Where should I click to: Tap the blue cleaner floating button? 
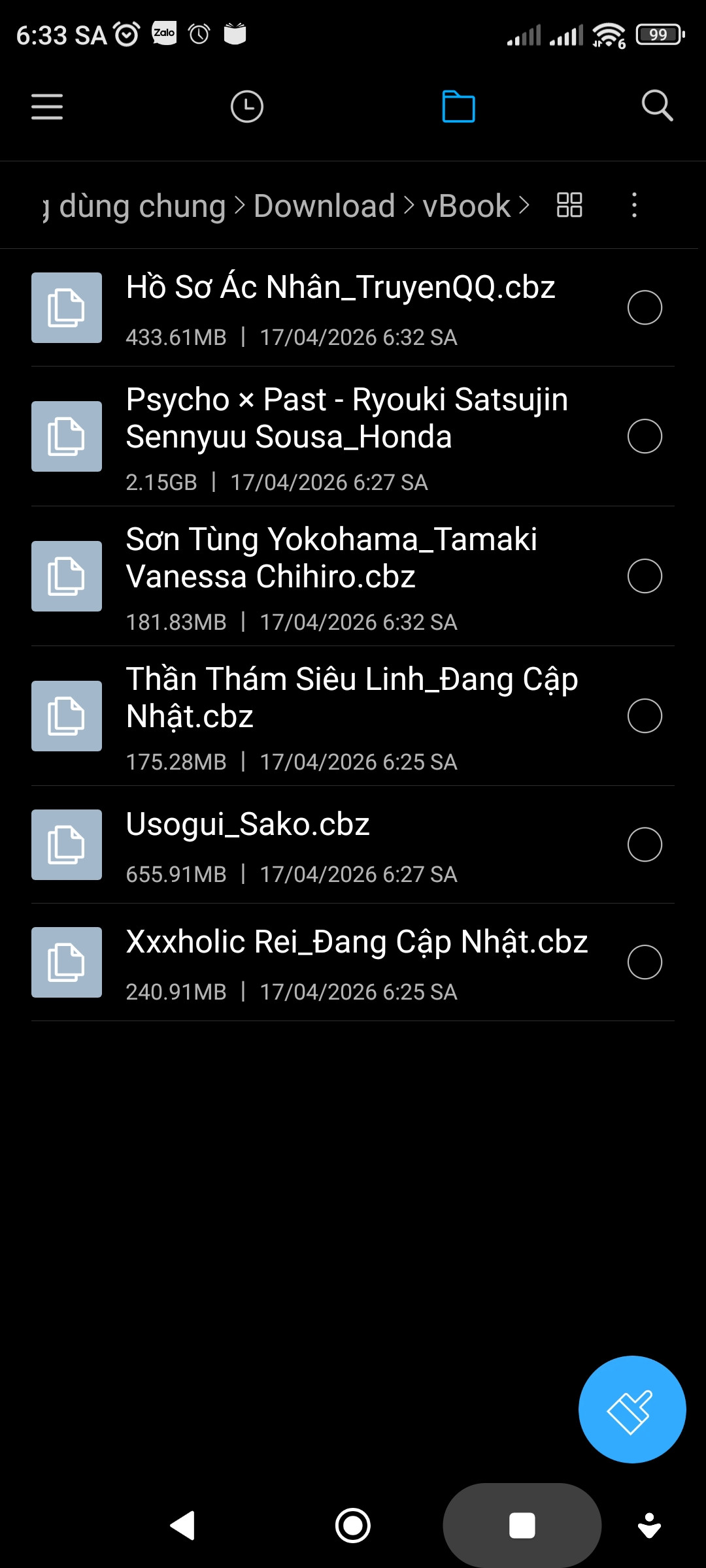[x=631, y=1409]
